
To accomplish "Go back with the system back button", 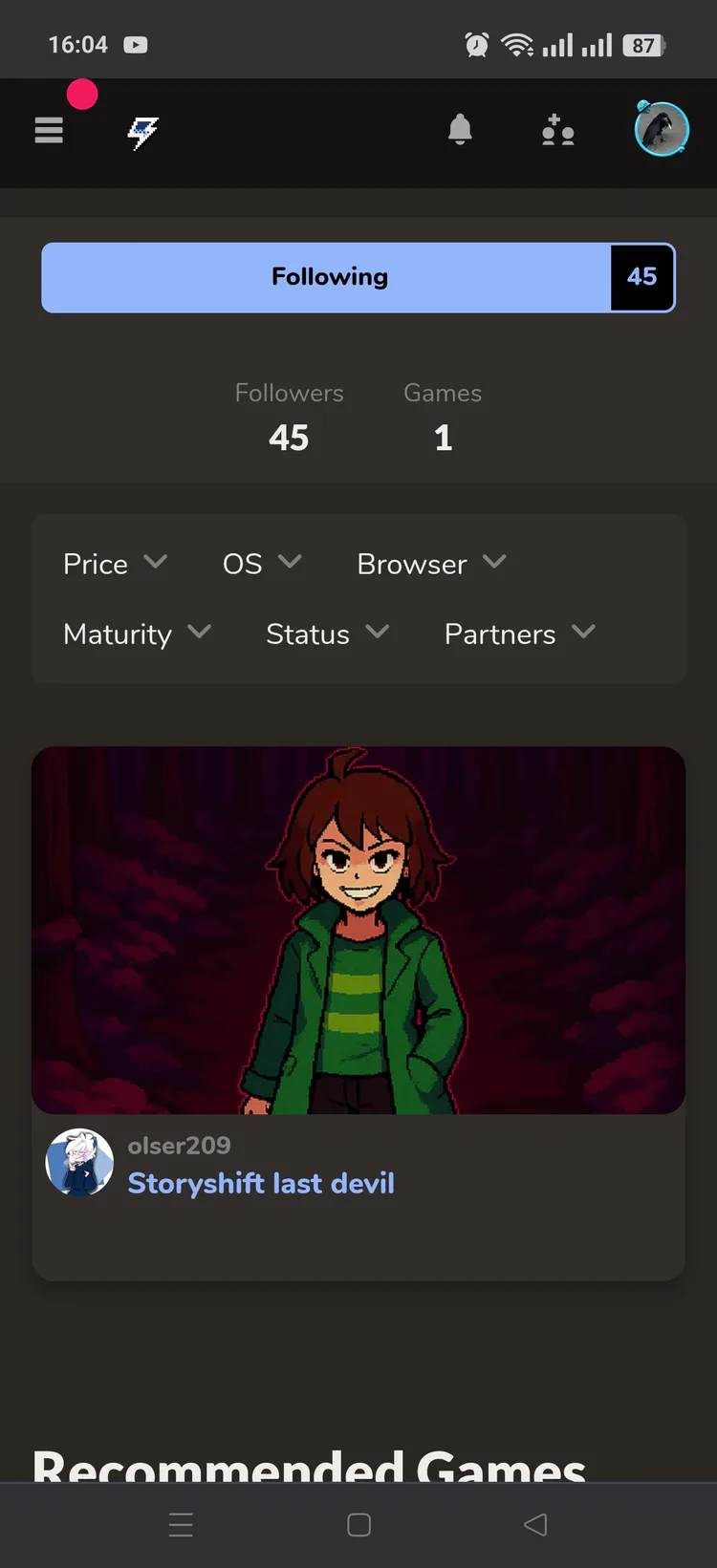I will (535, 1525).
